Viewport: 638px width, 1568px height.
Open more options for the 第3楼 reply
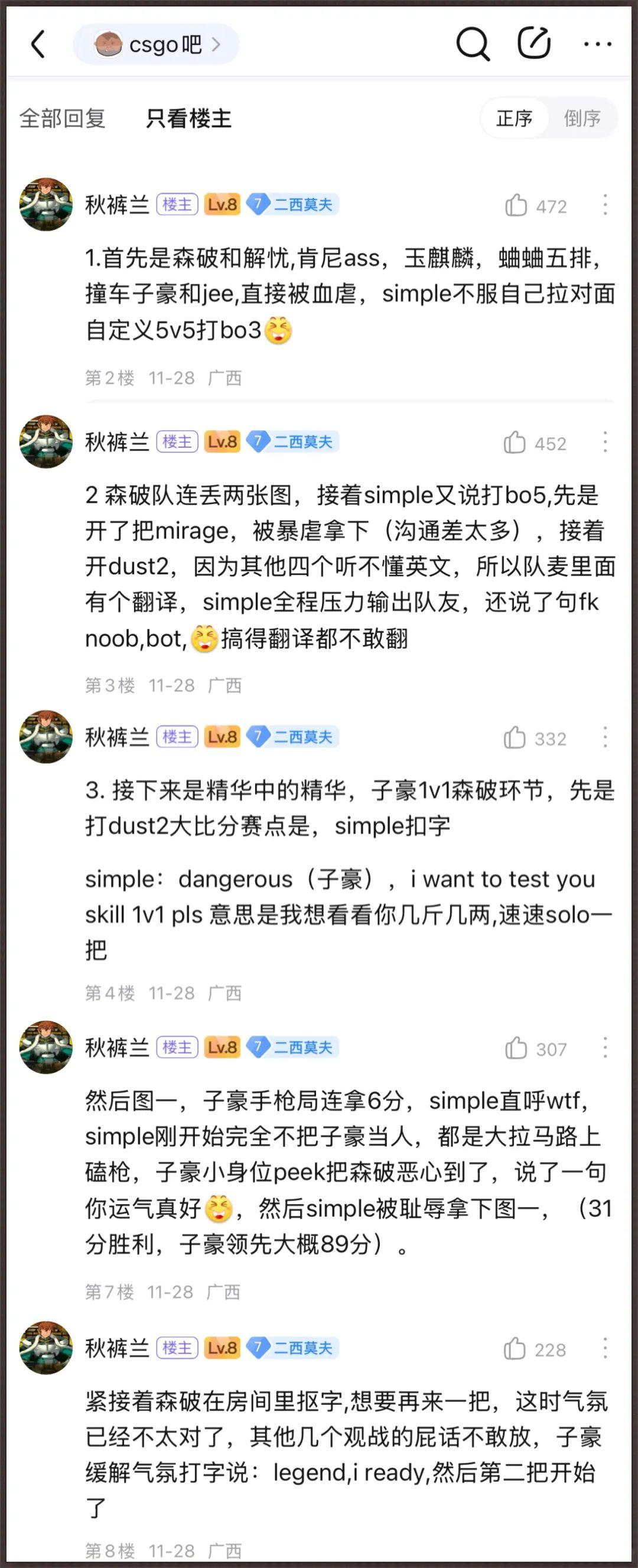604,442
